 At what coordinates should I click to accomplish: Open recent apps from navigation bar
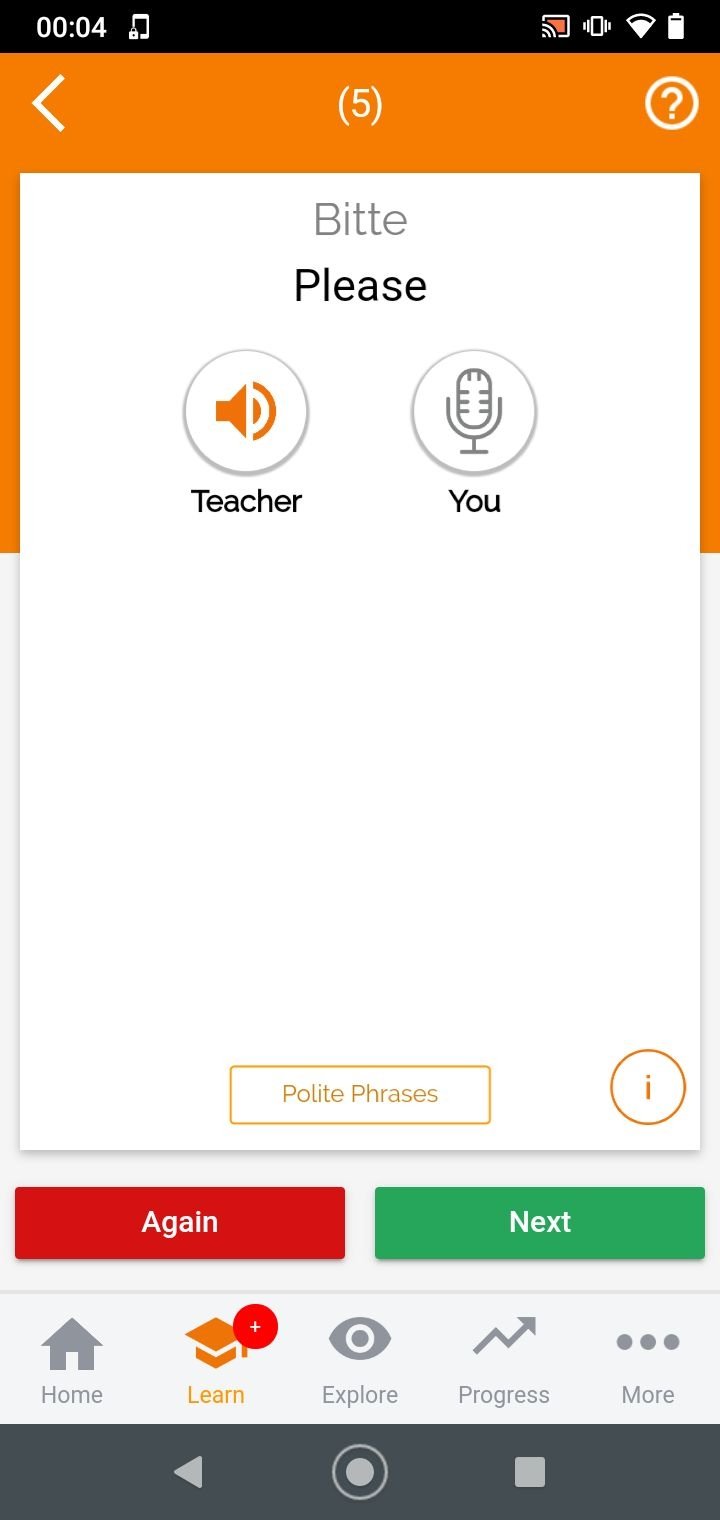pyautogui.click(x=529, y=1472)
